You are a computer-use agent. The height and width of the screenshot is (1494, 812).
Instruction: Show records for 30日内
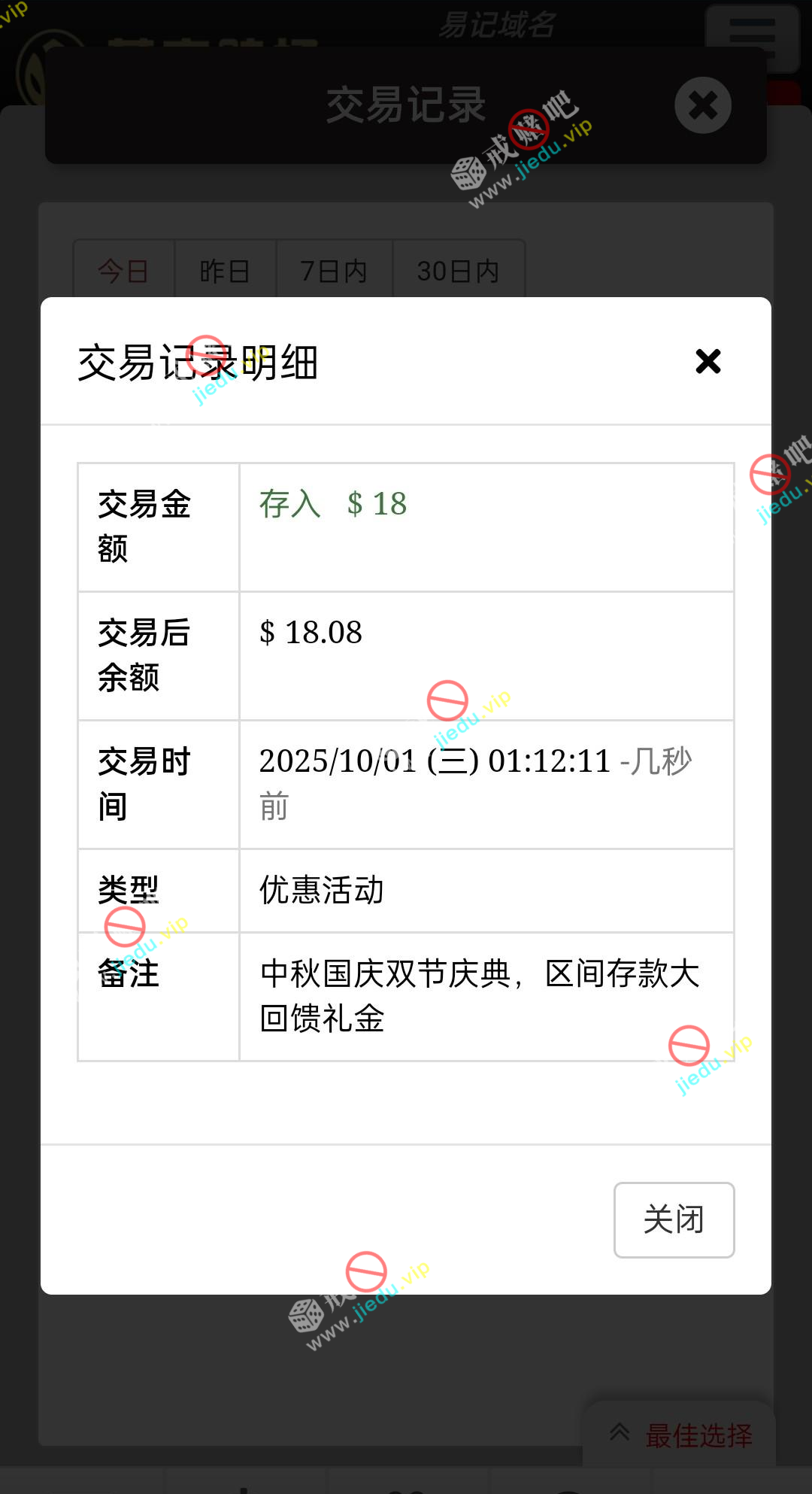(458, 270)
